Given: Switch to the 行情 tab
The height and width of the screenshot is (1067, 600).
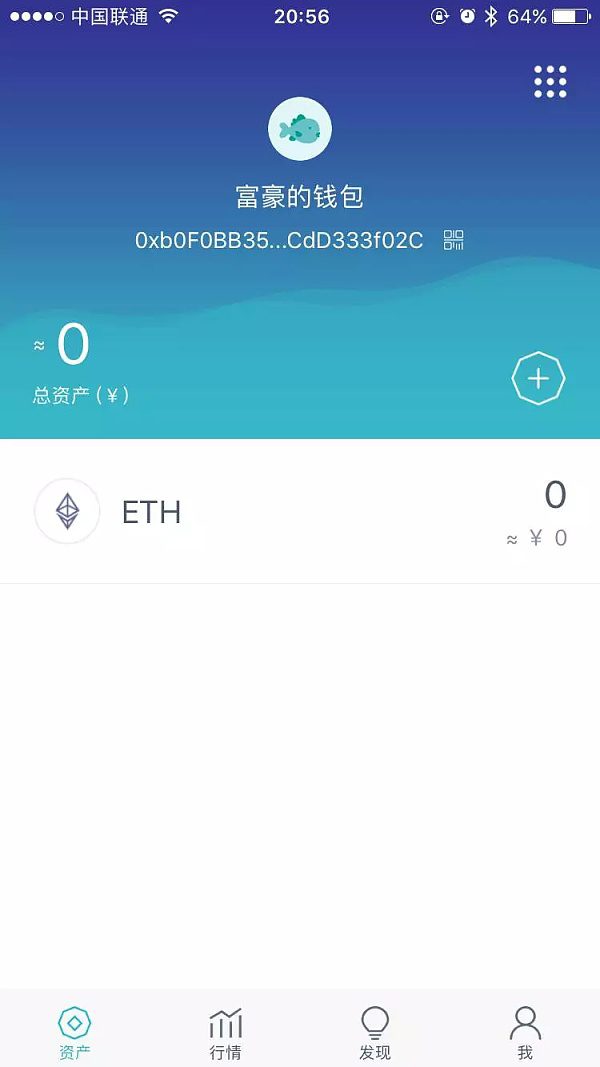Looking at the screenshot, I should (225, 1032).
